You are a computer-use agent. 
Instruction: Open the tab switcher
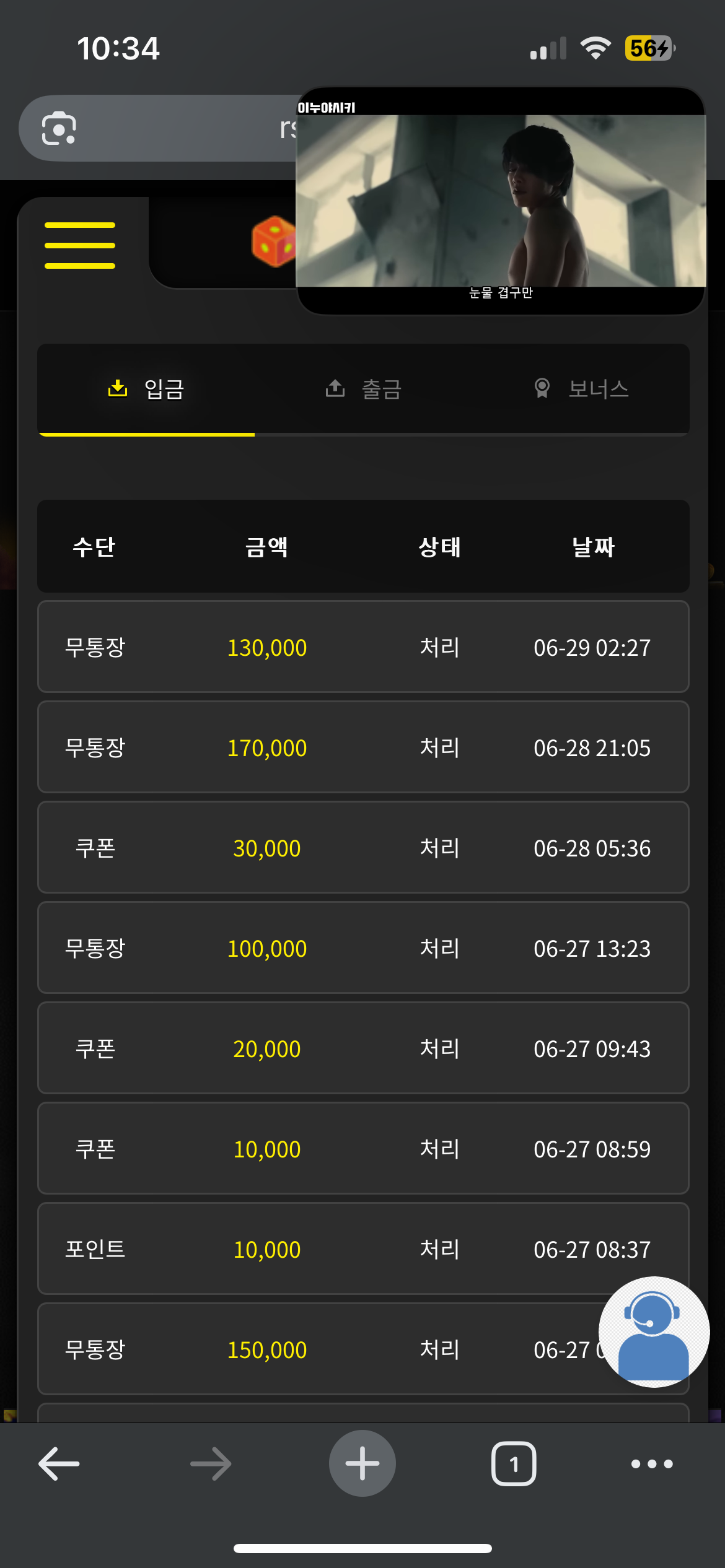tap(514, 1463)
